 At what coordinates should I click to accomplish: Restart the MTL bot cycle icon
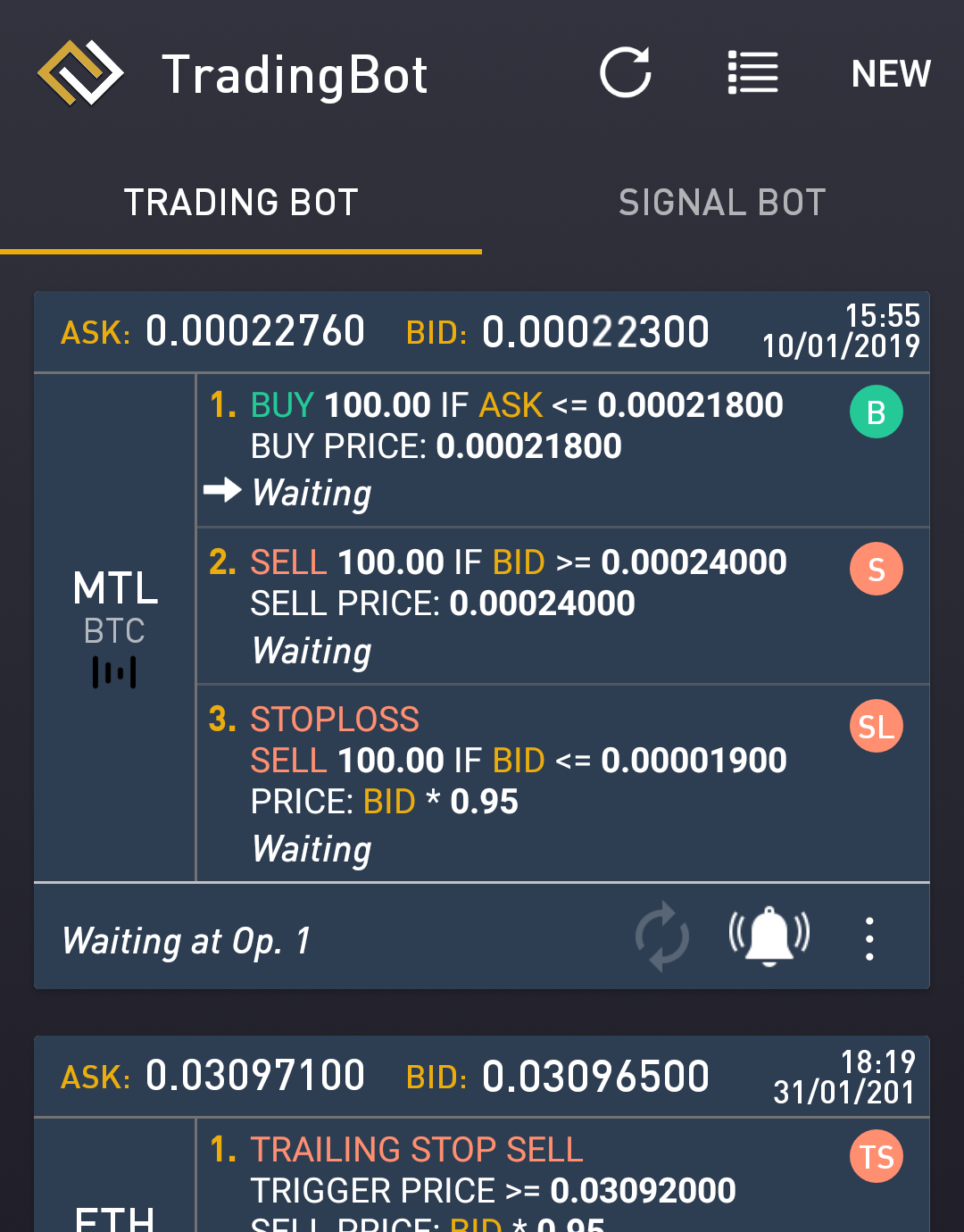(x=661, y=937)
